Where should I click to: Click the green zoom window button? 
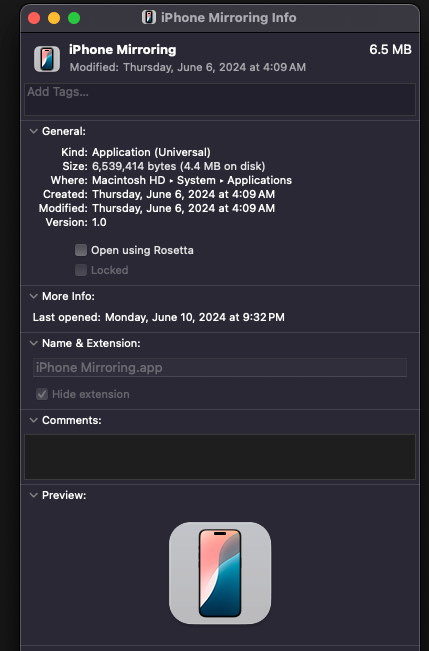(74, 18)
